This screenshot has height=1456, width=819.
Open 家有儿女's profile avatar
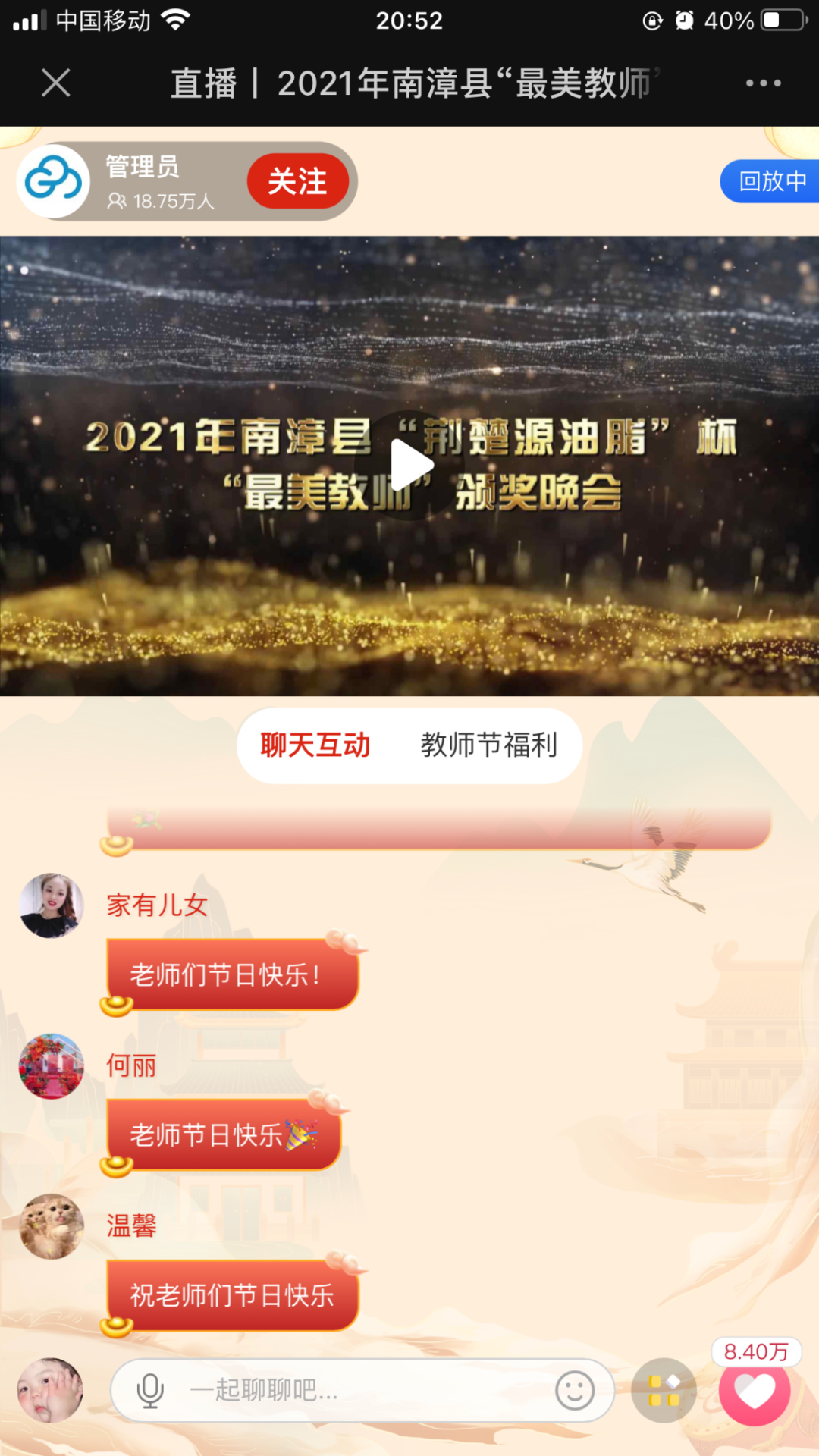tap(52, 905)
